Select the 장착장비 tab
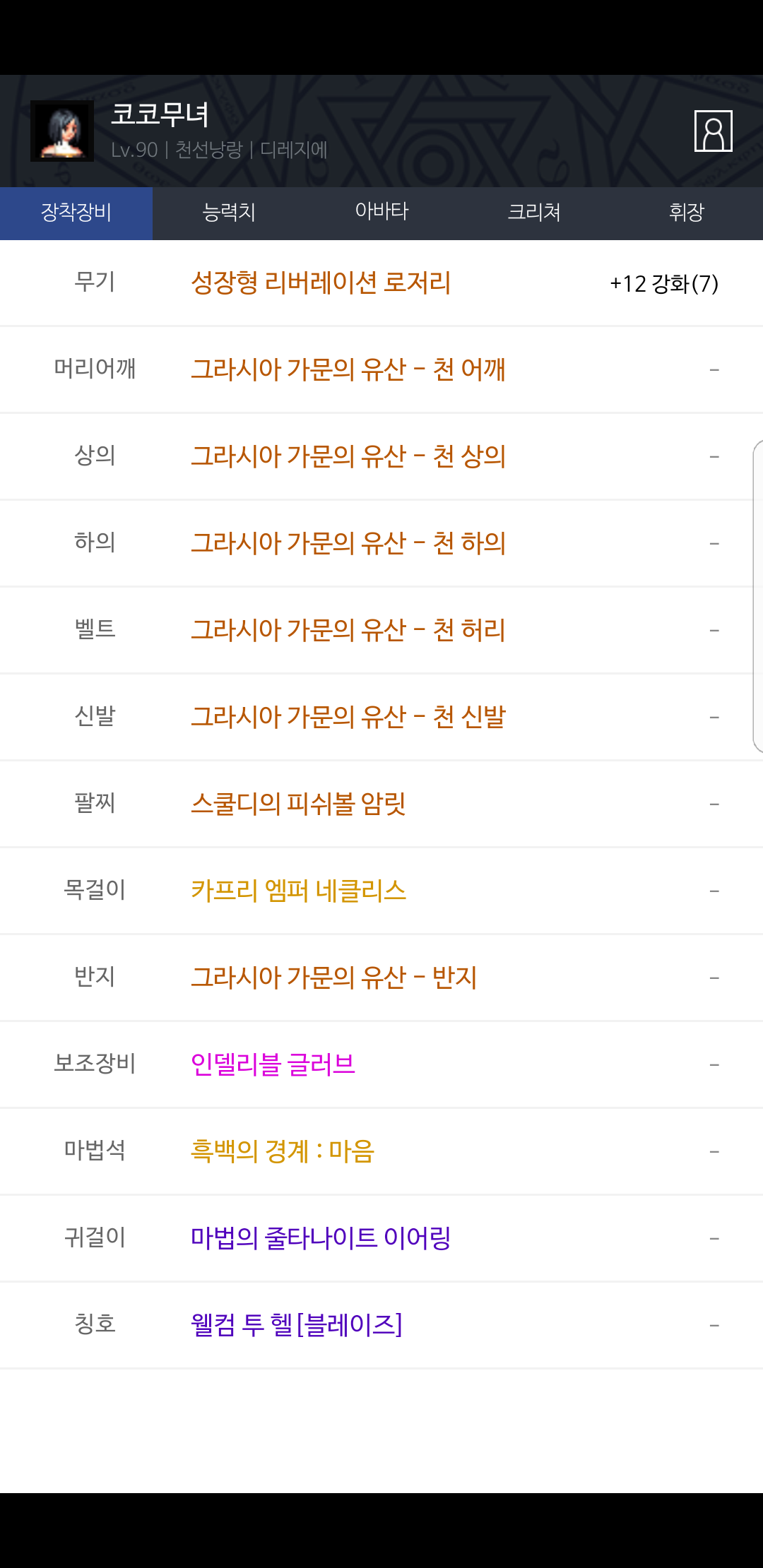The height and width of the screenshot is (1568, 763). [x=76, y=213]
